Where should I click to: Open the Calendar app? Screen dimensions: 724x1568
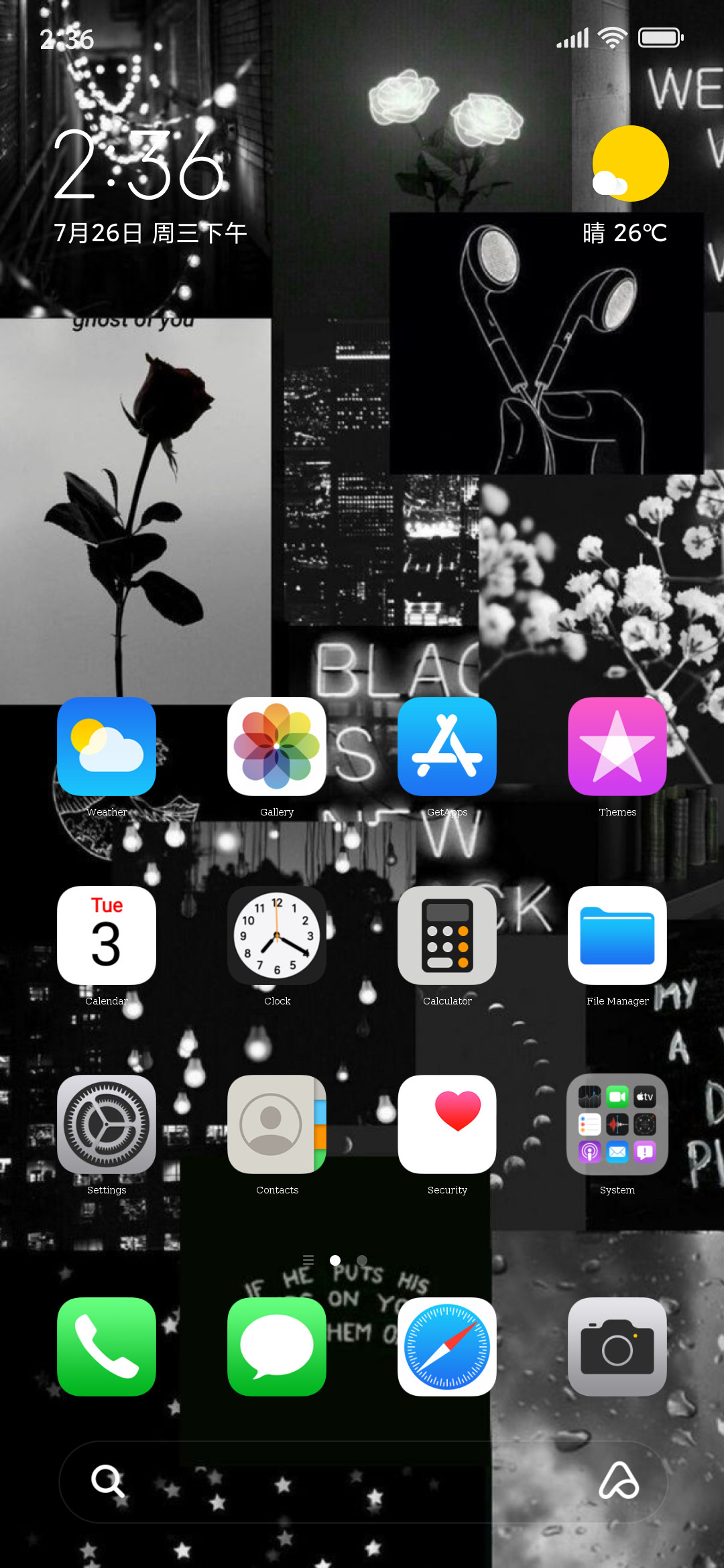[x=107, y=935]
